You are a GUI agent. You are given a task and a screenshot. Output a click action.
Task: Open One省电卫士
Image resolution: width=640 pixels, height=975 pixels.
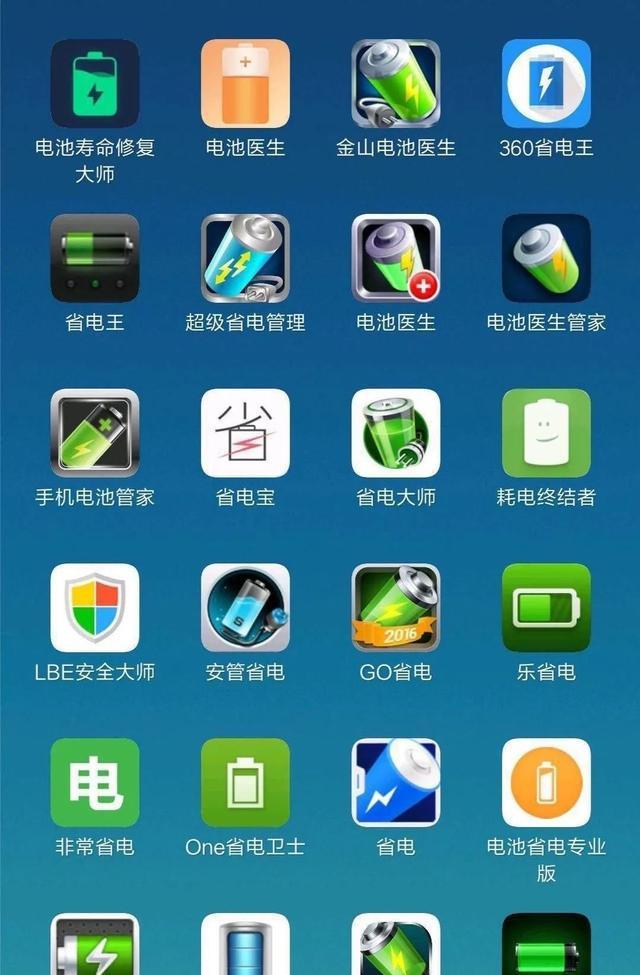[245, 783]
